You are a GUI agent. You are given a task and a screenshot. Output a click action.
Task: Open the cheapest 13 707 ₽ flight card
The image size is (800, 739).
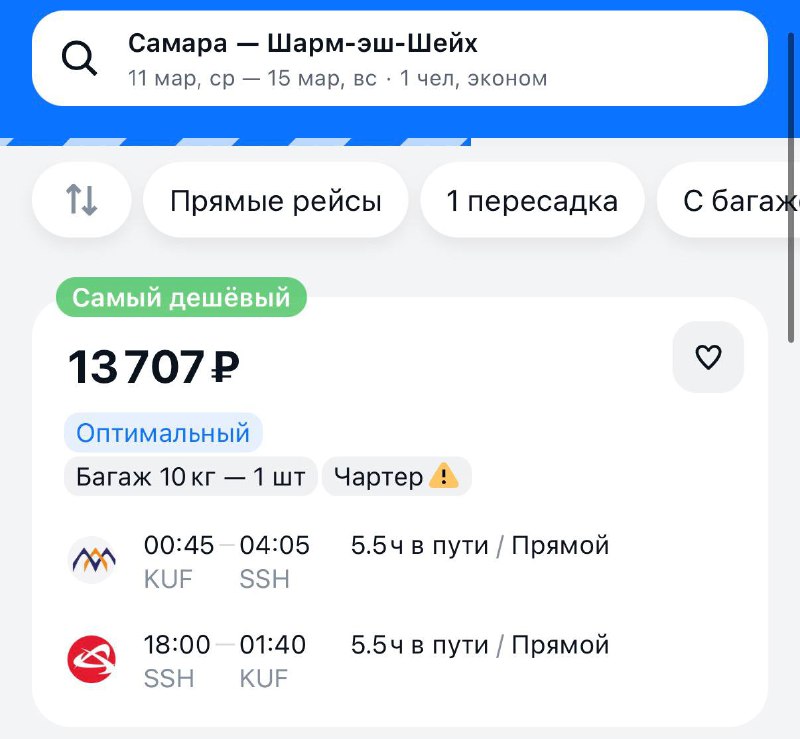[x=400, y=600]
